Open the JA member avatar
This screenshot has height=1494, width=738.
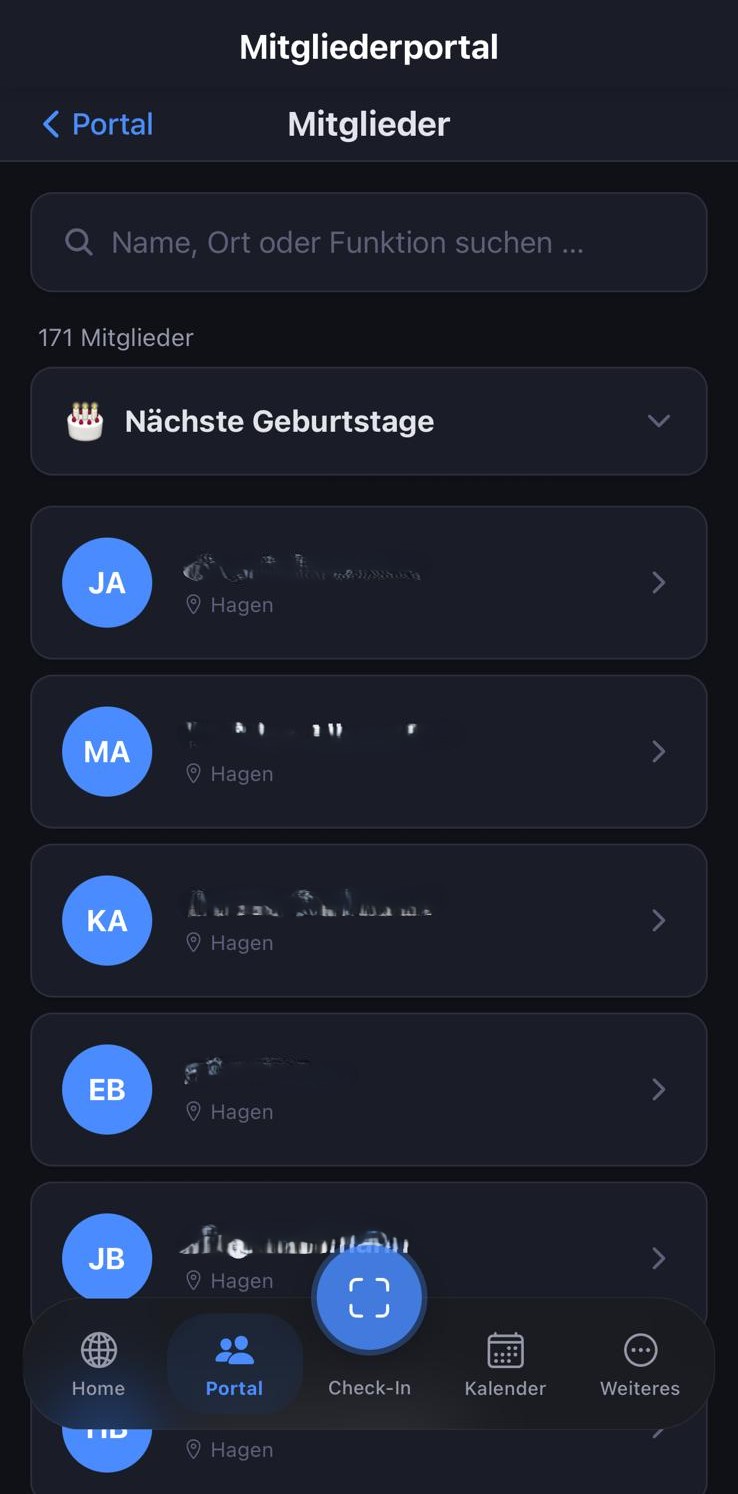(107, 582)
